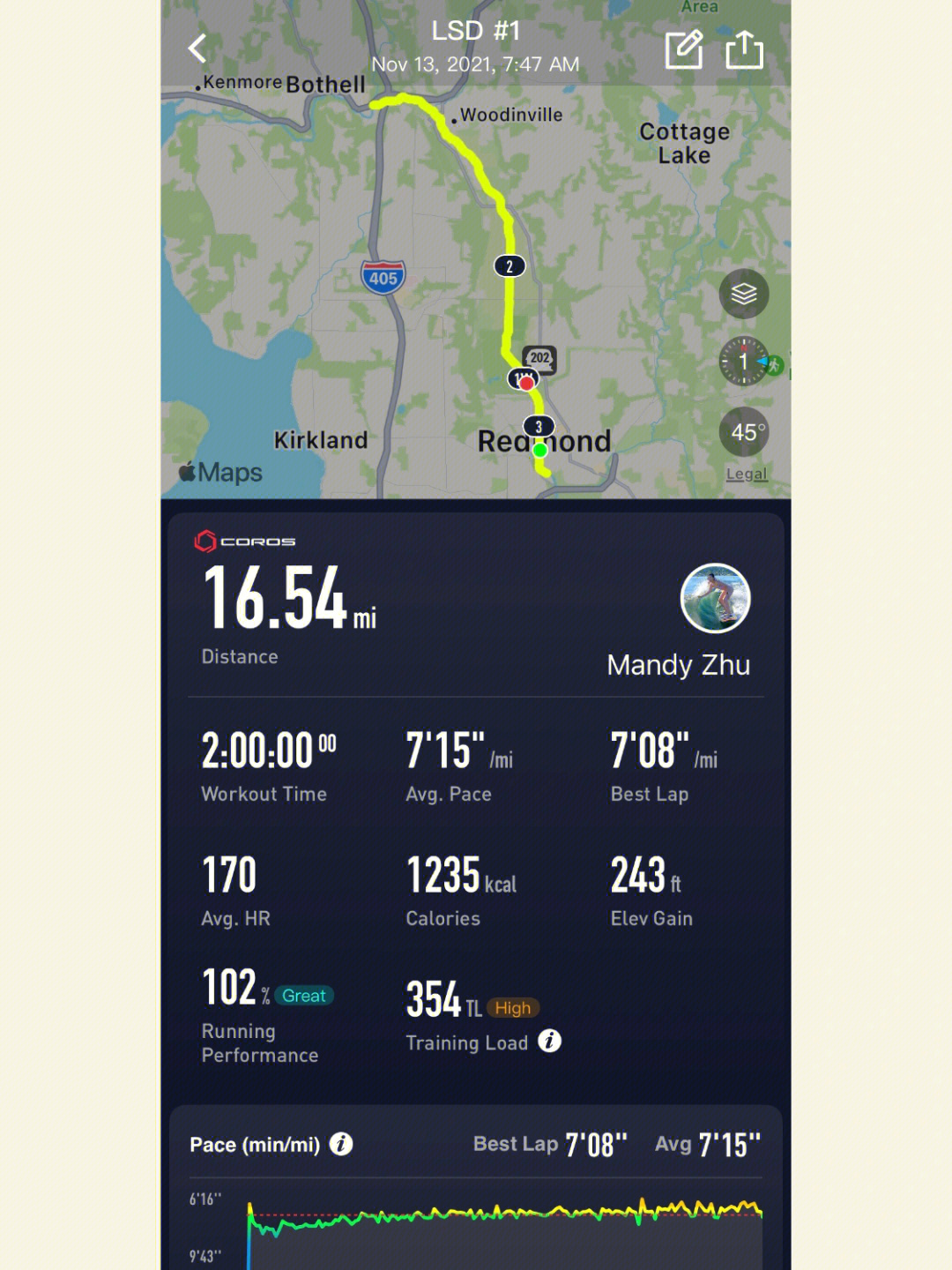Tap the lap marker dial on the map
Screen dimensions: 952x1270
744,362
